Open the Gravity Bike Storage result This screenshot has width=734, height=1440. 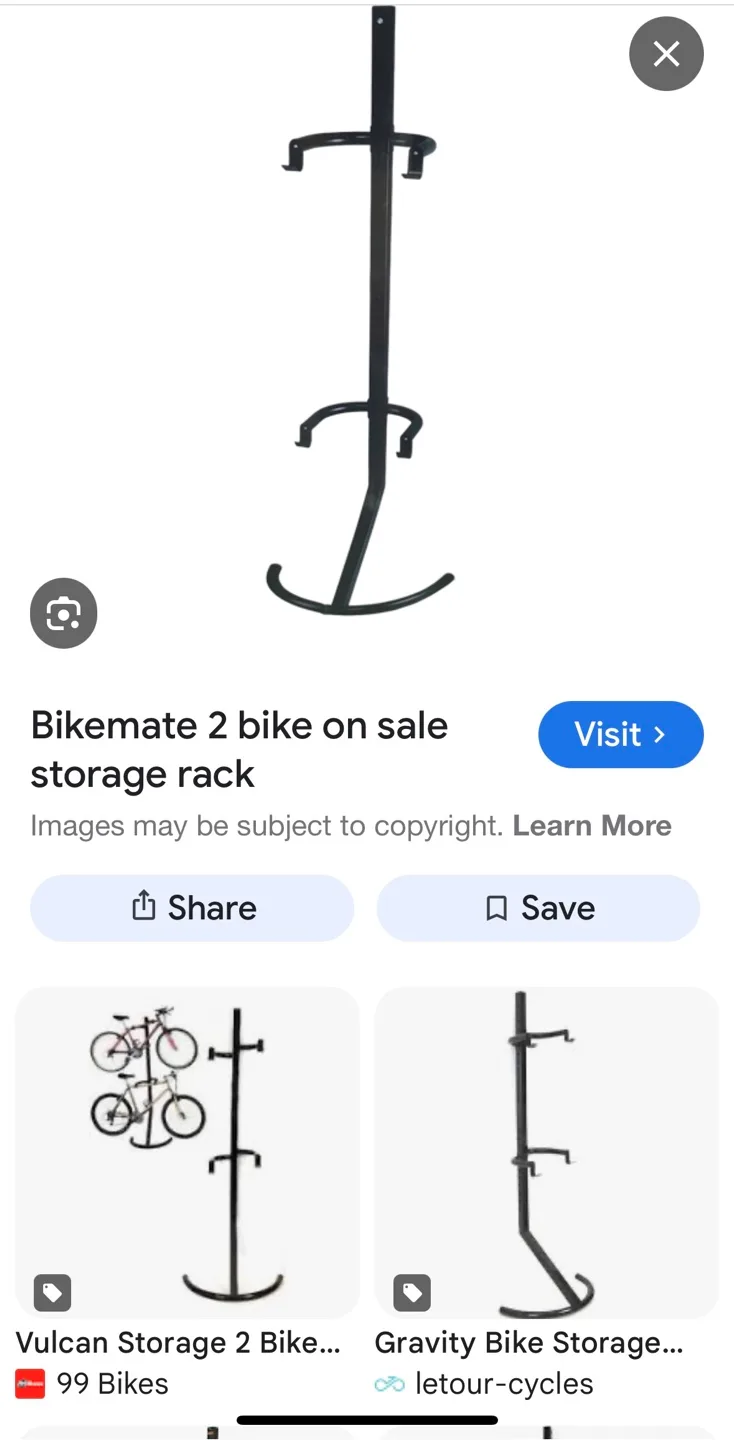tap(530, 1342)
